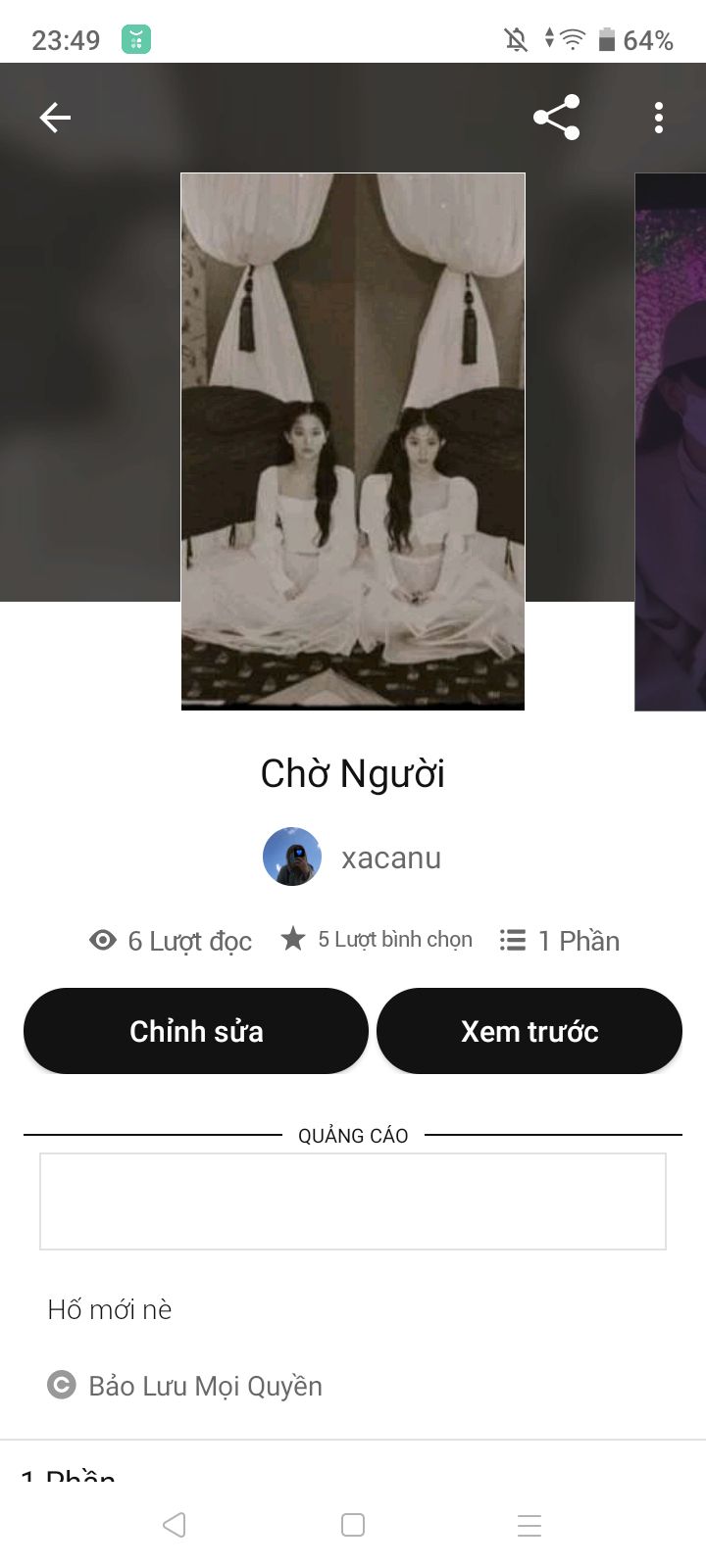Open the Chờ Người cover image
Screen dimensions: 706x1568
click(x=353, y=441)
